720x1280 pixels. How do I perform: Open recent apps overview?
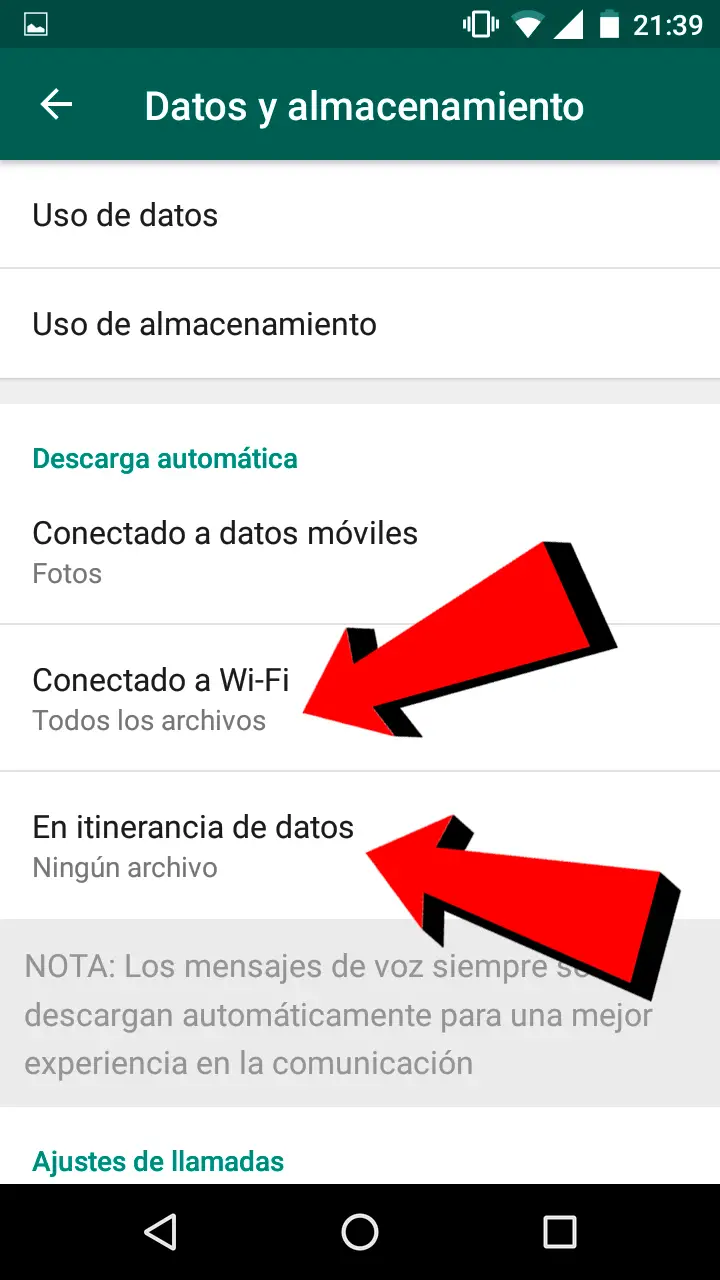pyautogui.click(x=559, y=1232)
